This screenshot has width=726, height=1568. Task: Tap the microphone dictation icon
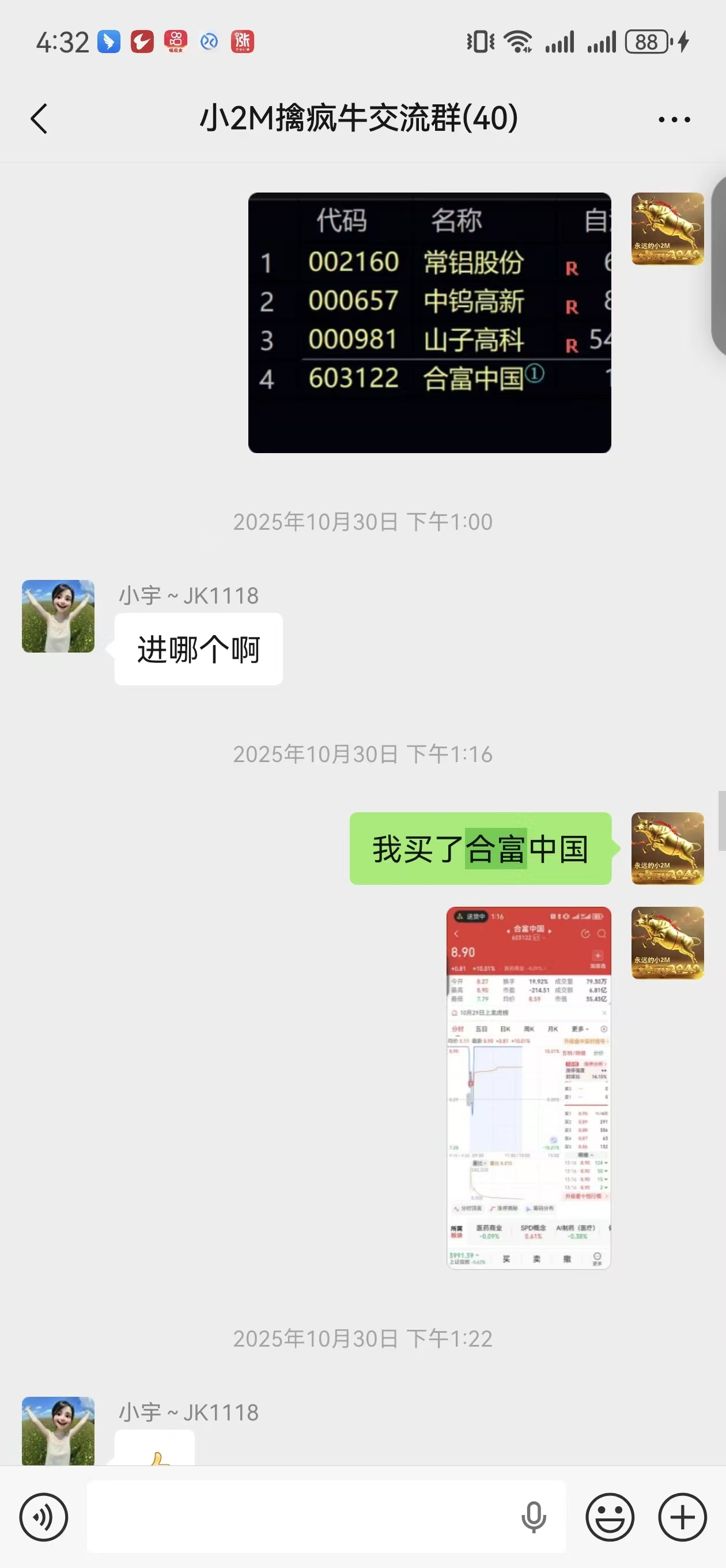coord(533,1517)
